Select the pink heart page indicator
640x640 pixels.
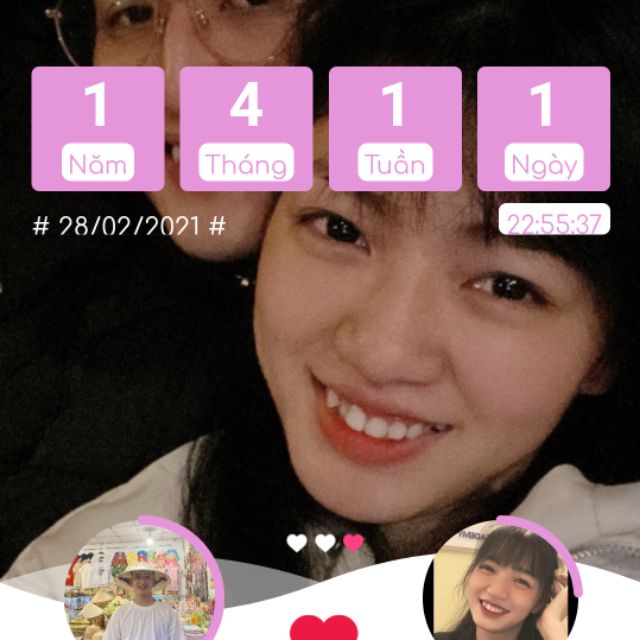coord(353,543)
